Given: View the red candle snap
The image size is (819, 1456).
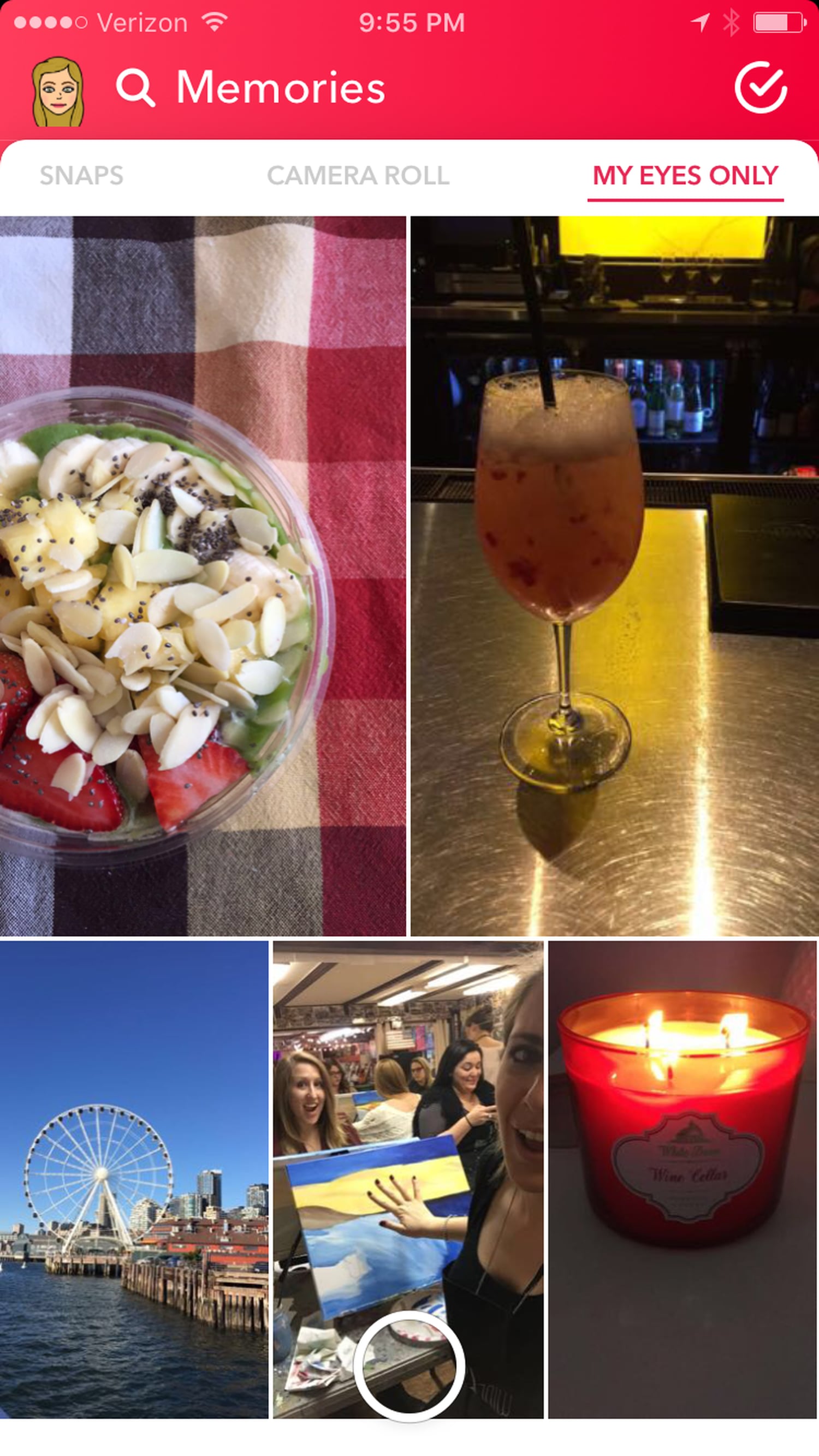Looking at the screenshot, I should 682,1178.
